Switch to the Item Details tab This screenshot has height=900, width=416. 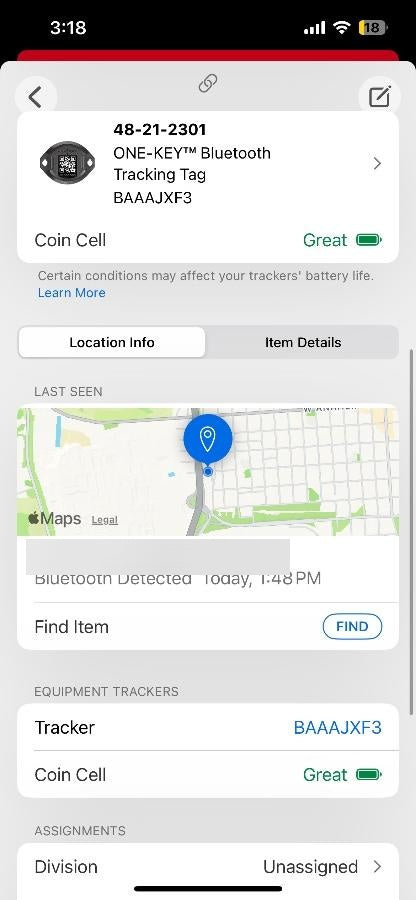click(x=303, y=343)
